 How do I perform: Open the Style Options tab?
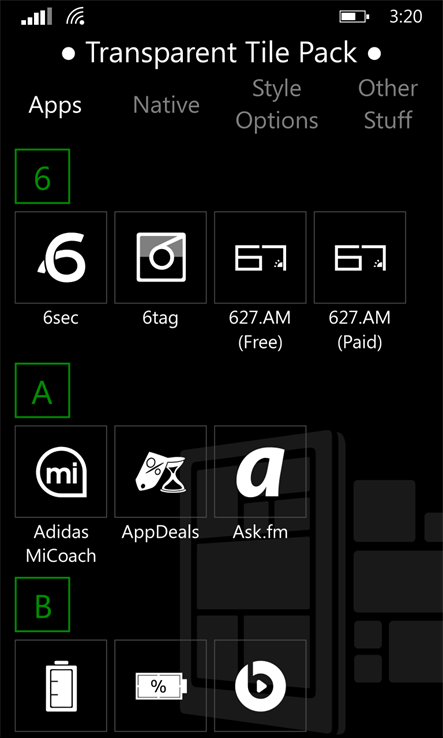(277, 104)
